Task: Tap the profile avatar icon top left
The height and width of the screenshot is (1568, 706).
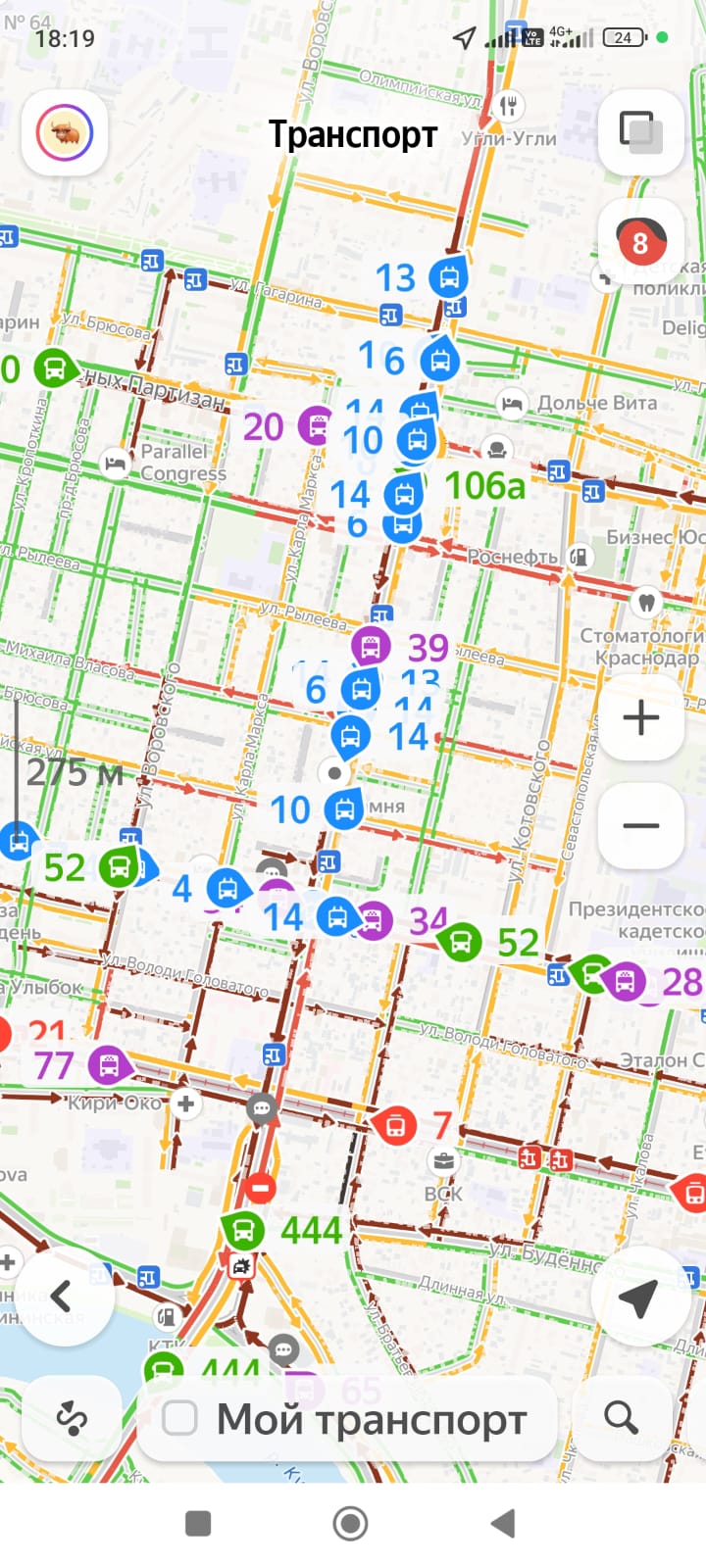Action: (64, 133)
